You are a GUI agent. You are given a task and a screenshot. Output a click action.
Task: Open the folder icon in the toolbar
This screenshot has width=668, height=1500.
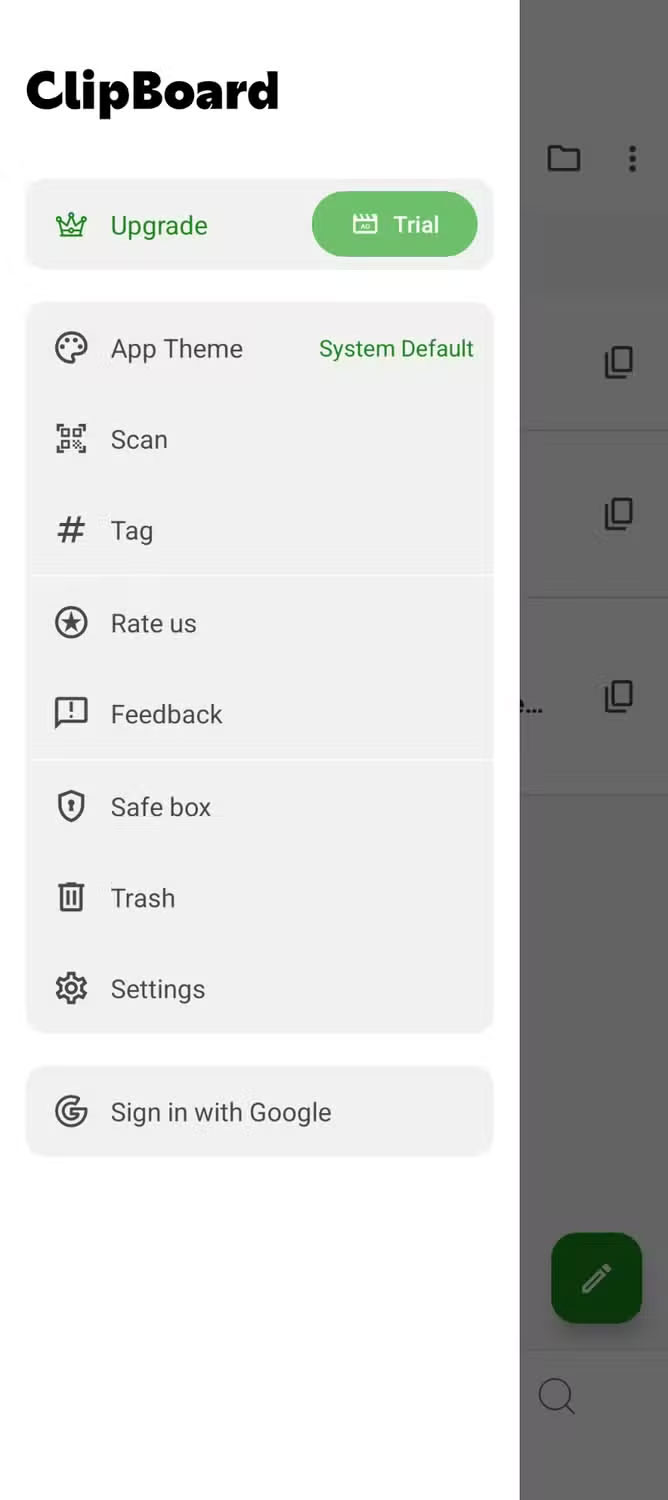click(x=564, y=158)
